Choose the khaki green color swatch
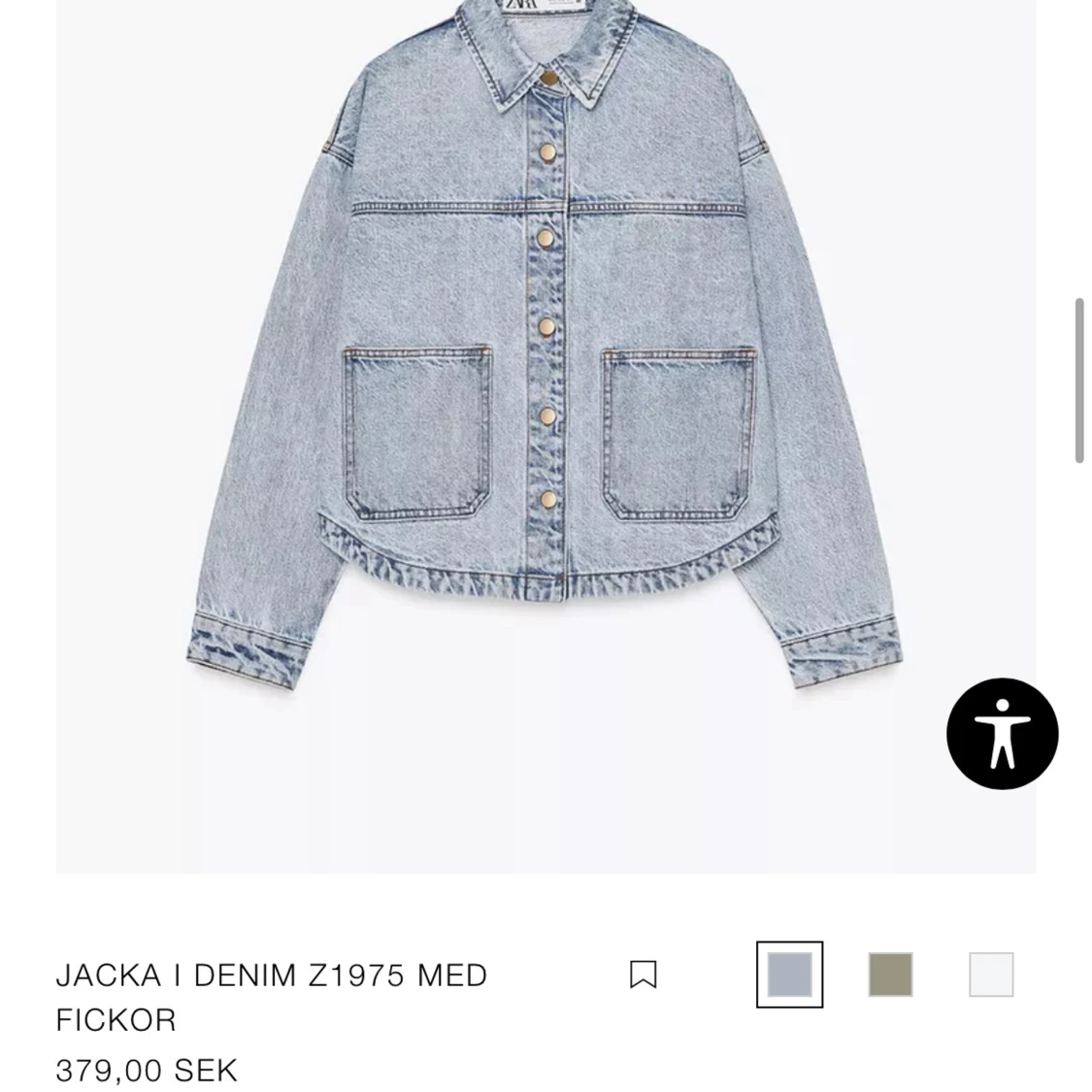This screenshot has height=1092, width=1092. [x=890, y=975]
